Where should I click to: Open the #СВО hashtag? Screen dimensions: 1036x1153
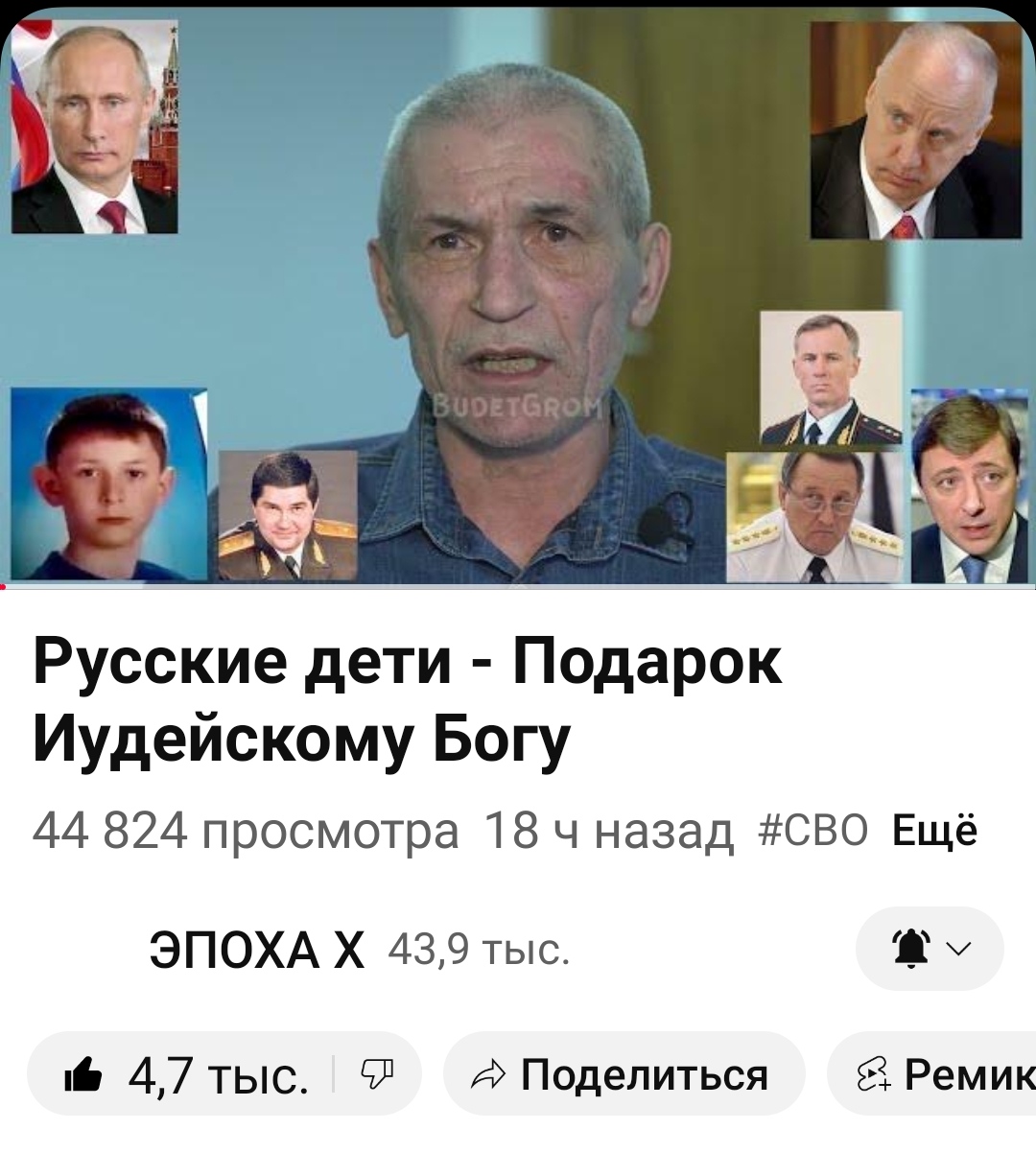coord(812,831)
